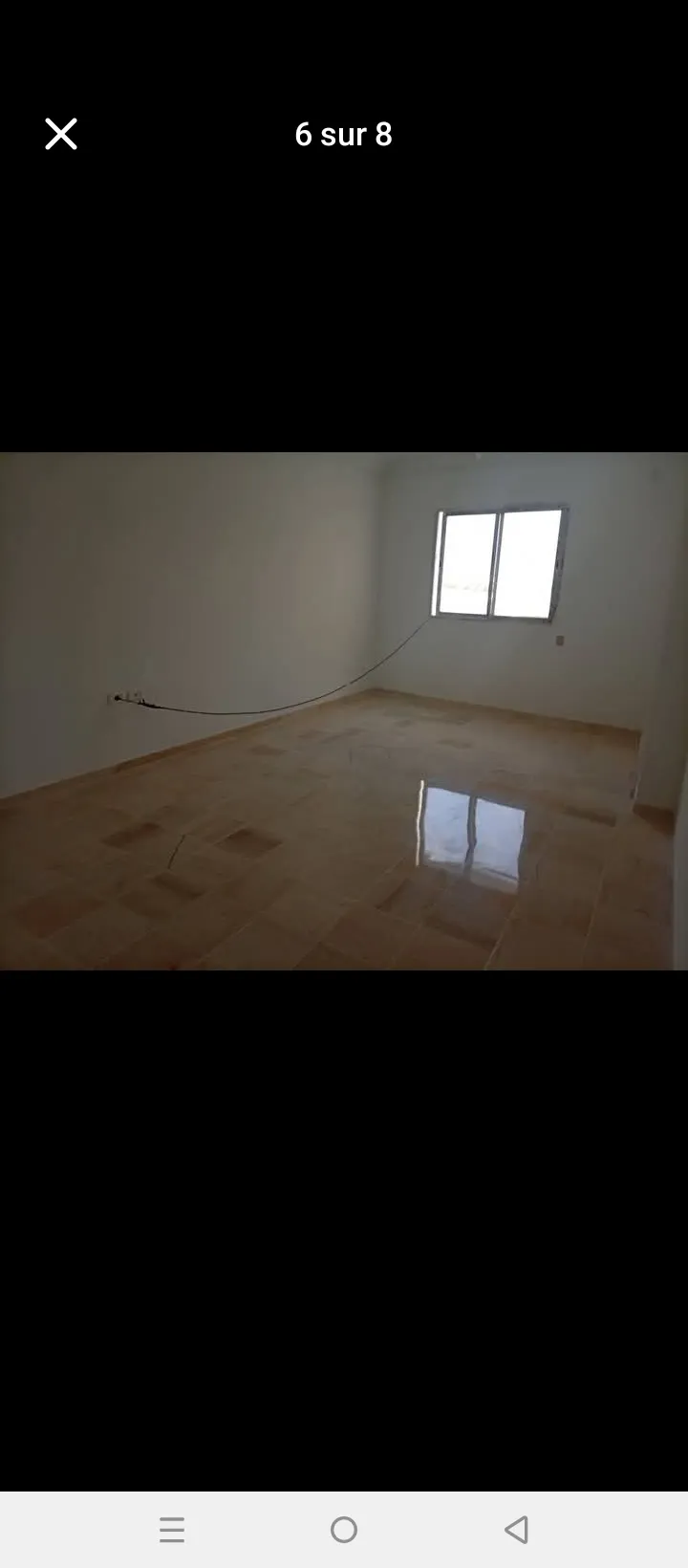Go to the home screen
This screenshot has height=1568, width=688.
(x=344, y=1530)
